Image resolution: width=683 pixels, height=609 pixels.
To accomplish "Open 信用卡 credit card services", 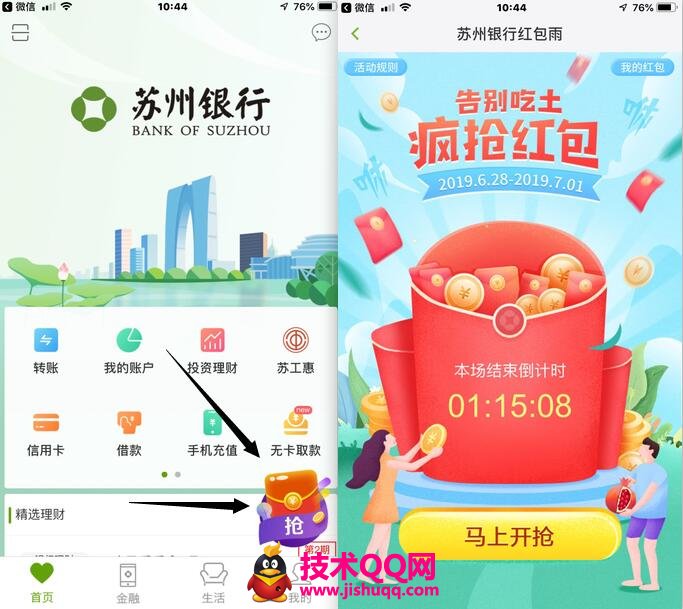I will [46, 431].
